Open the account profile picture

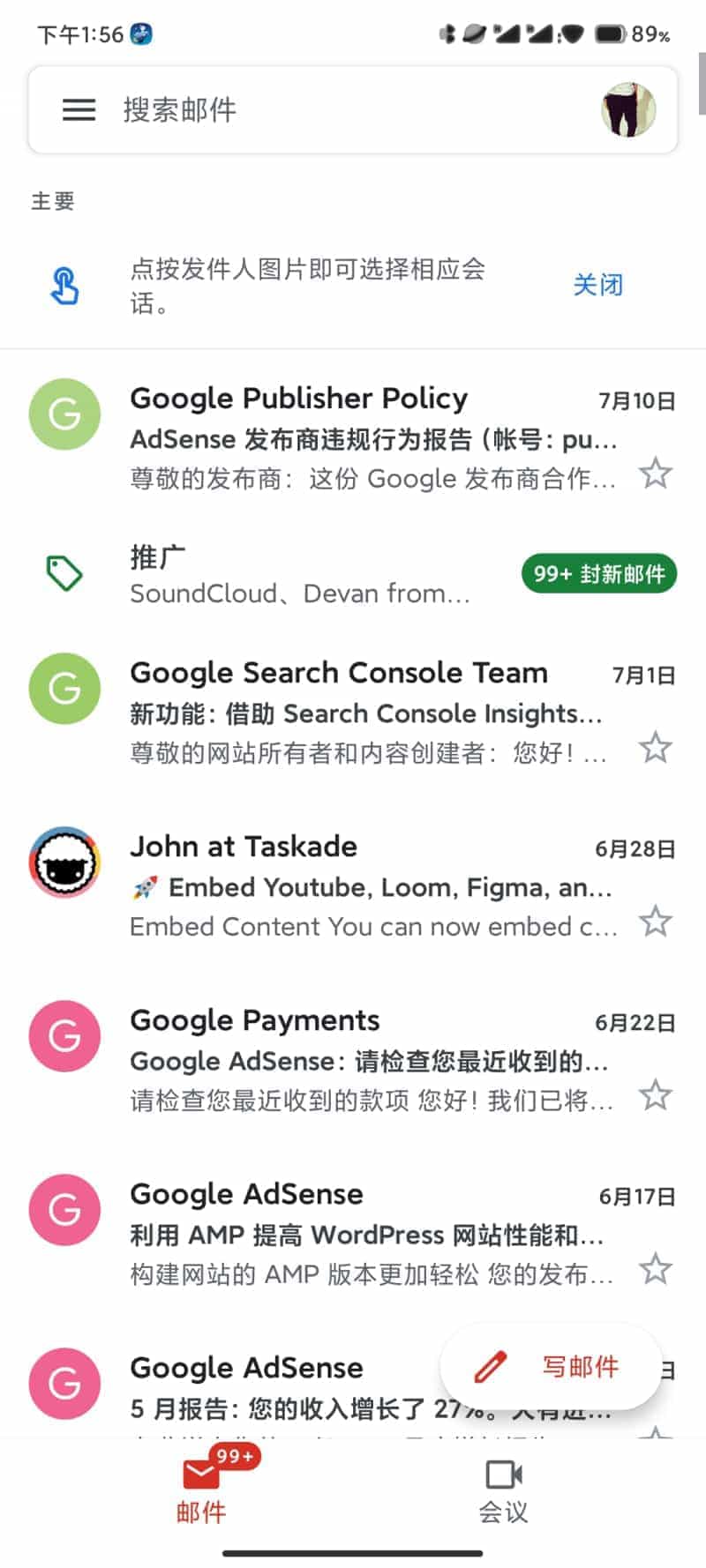[628, 110]
